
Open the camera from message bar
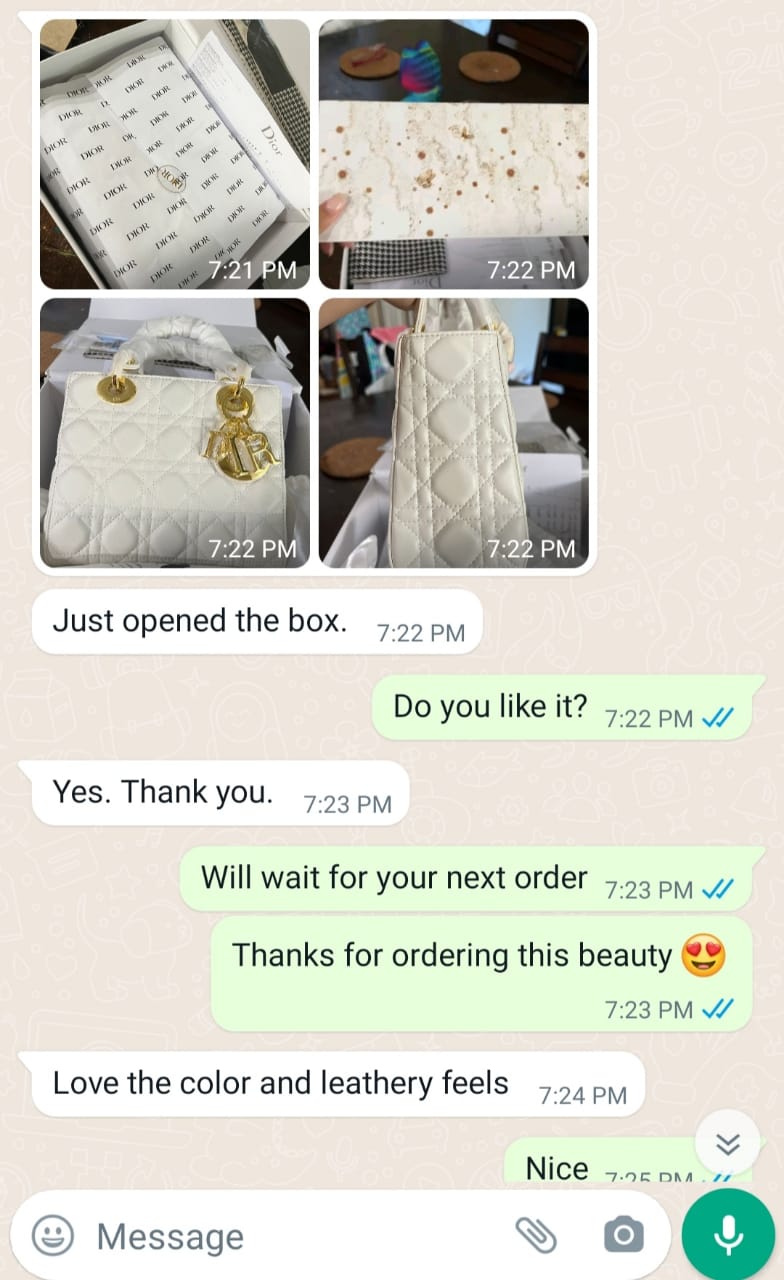tap(623, 1236)
